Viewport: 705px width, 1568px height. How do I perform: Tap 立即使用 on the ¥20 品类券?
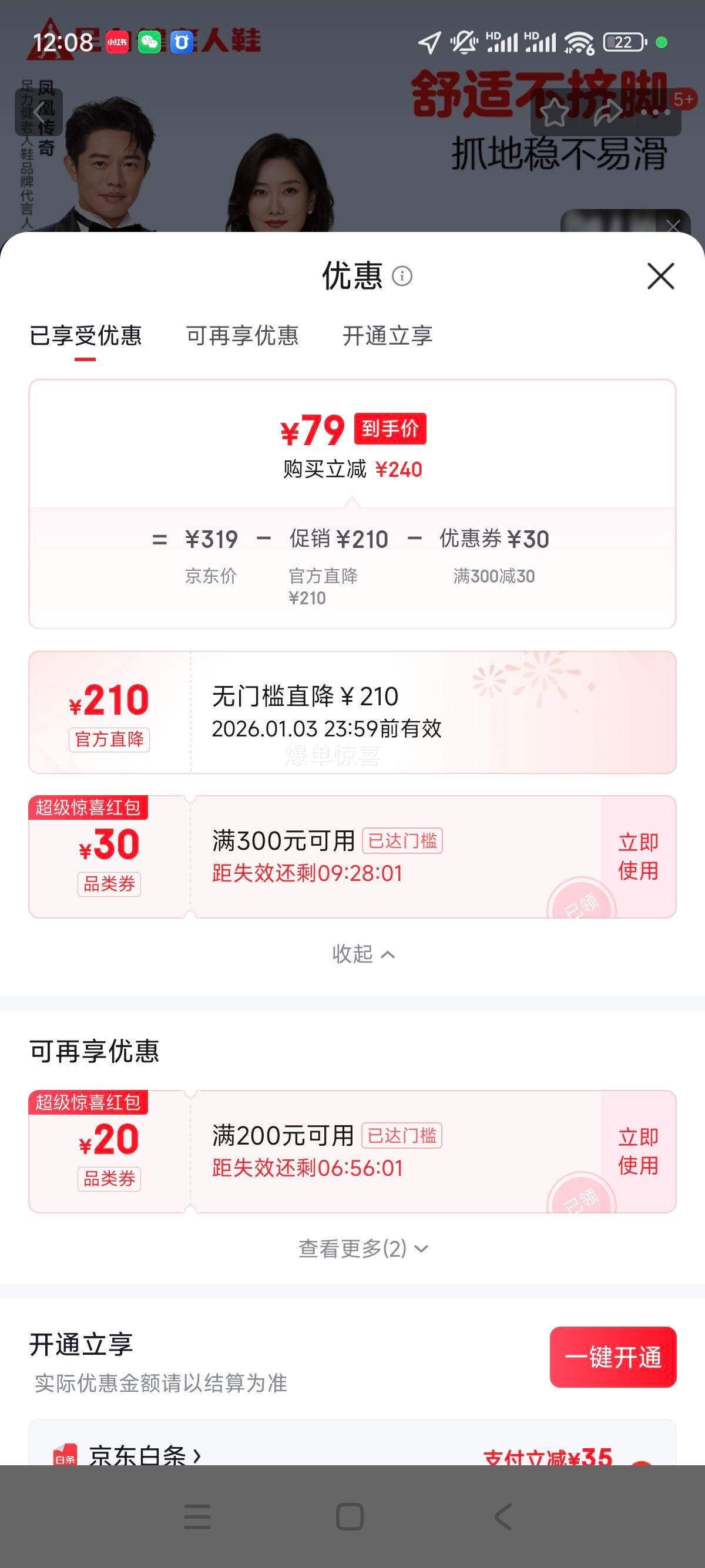tap(637, 1150)
